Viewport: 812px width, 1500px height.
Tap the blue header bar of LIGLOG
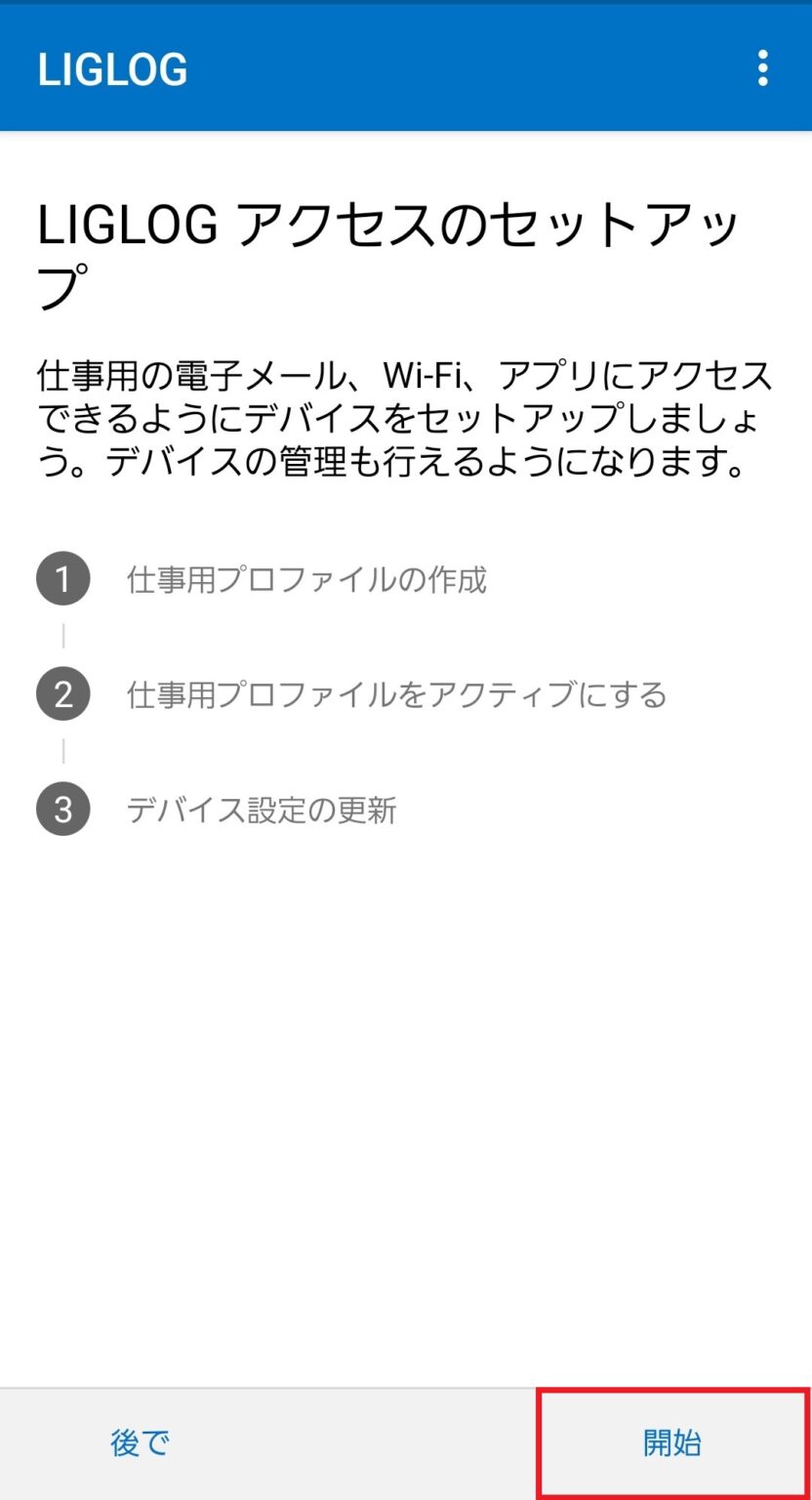[406, 66]
